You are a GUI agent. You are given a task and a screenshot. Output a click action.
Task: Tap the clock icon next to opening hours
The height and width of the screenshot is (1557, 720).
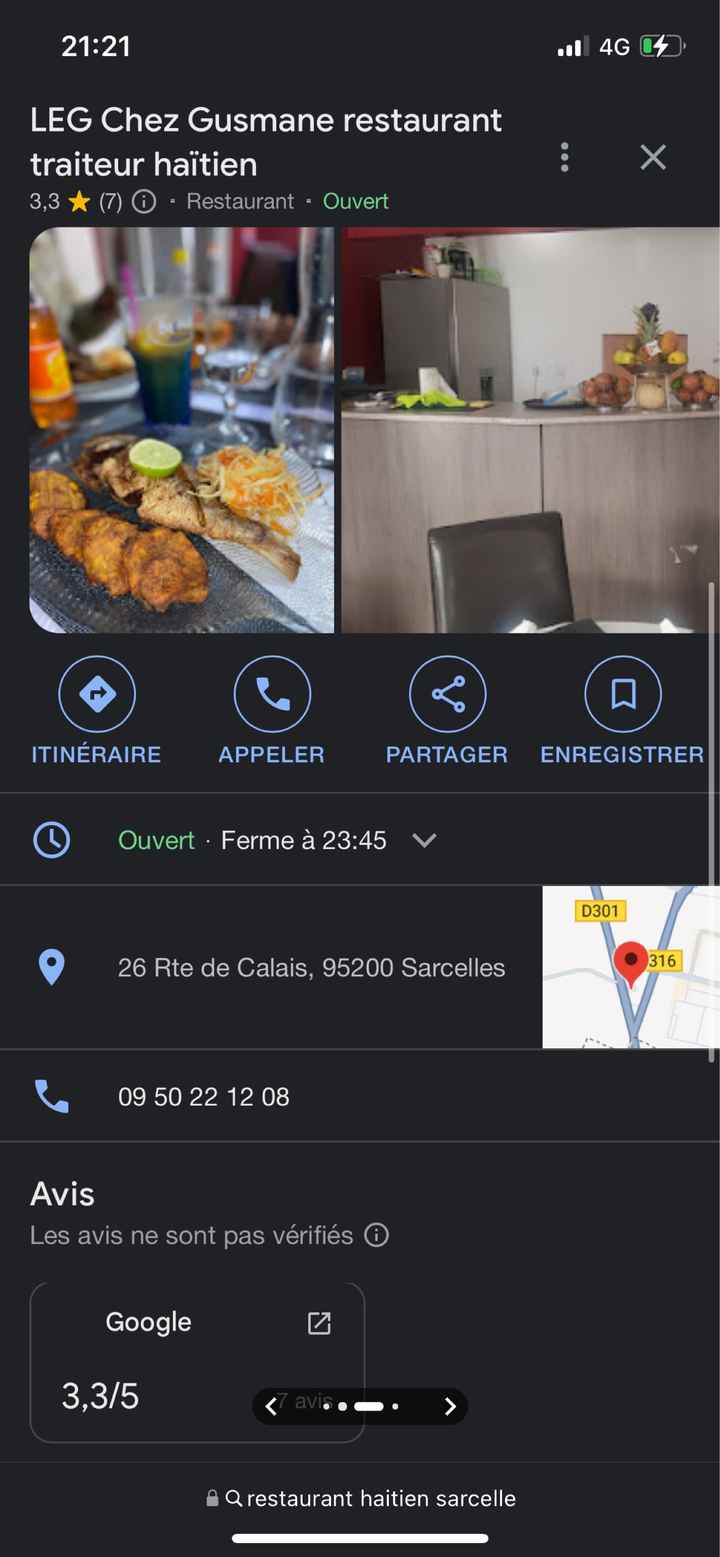[51, 840]
